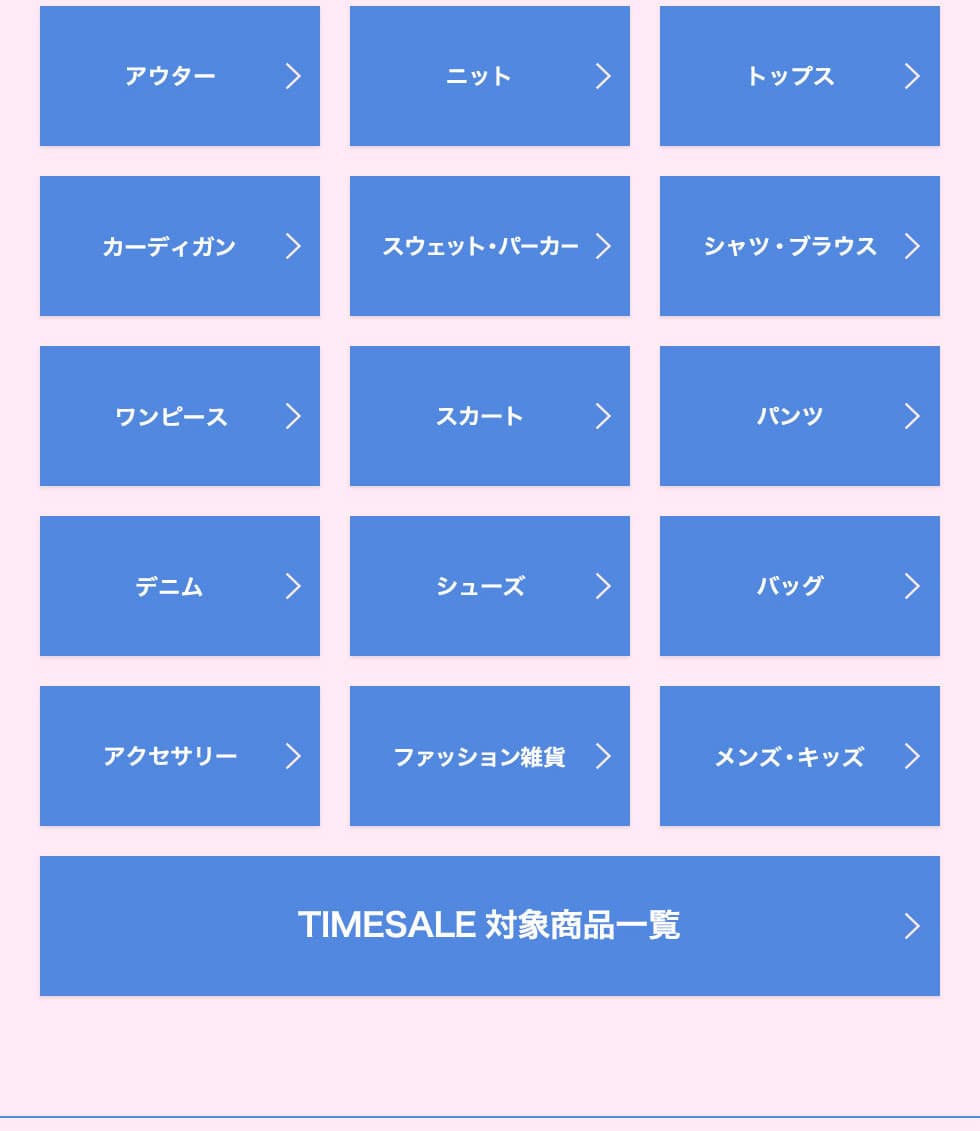Select the ニット category
The image size is (980, 1131).
[x=490, y=76]
